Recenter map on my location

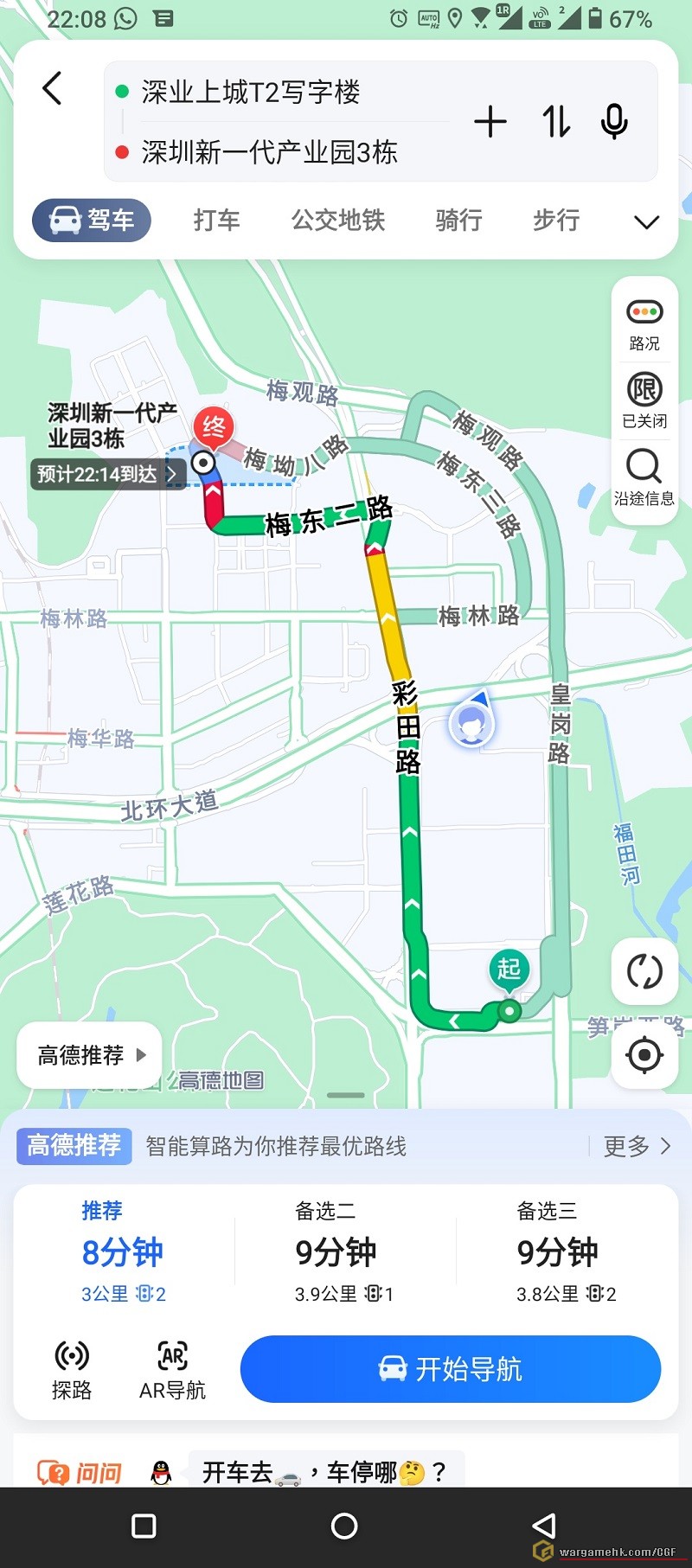click(x=644, y=1055)
